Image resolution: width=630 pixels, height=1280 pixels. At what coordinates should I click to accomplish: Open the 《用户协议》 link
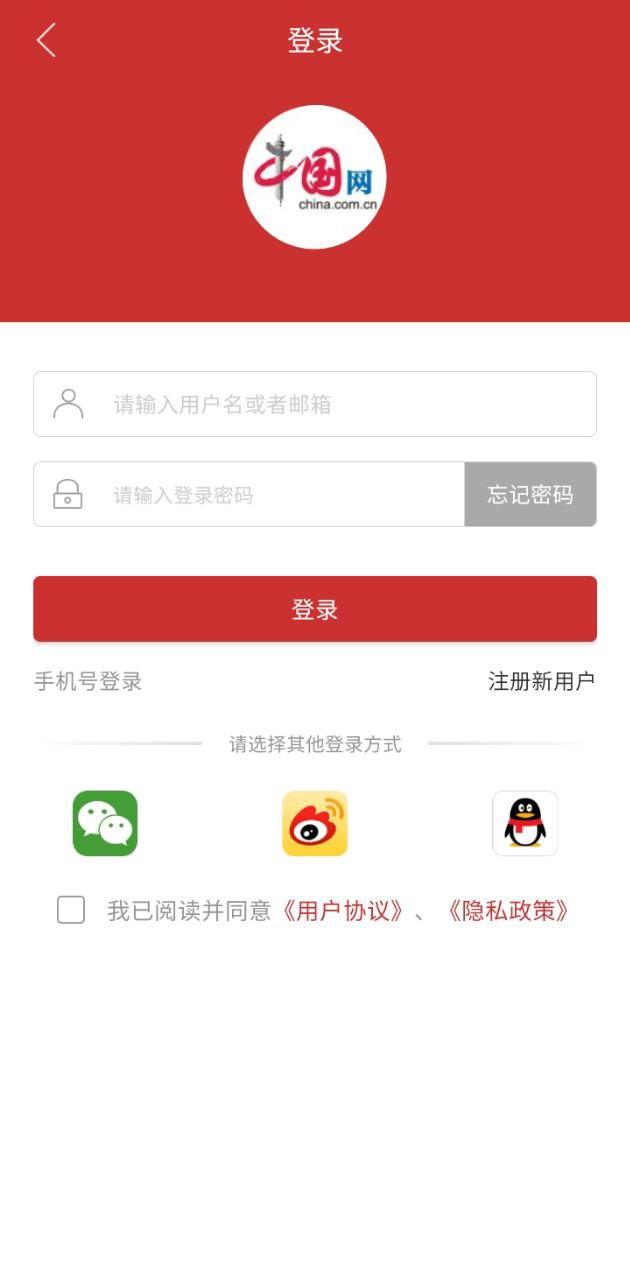(x=342, y=911)
